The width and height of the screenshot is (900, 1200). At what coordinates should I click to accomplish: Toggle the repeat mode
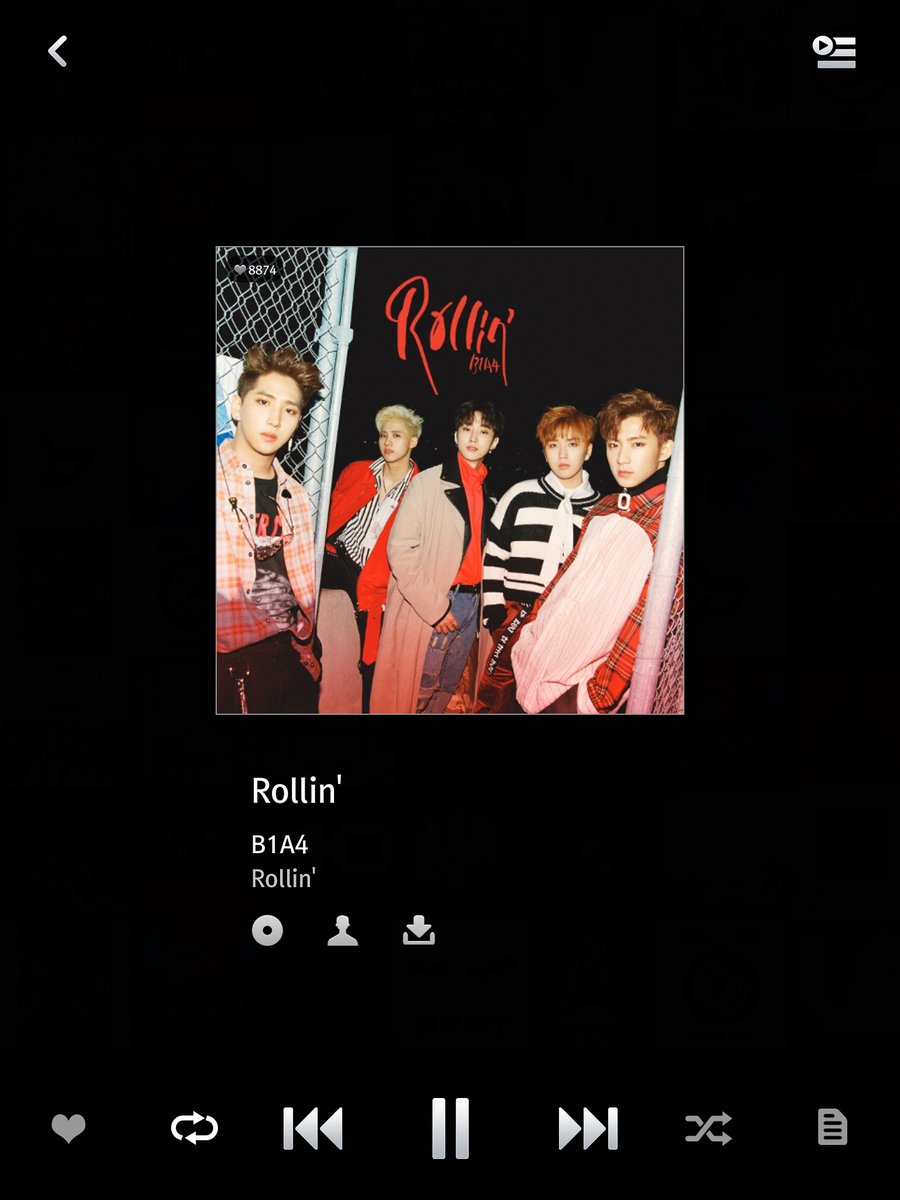click(194, 1128)
